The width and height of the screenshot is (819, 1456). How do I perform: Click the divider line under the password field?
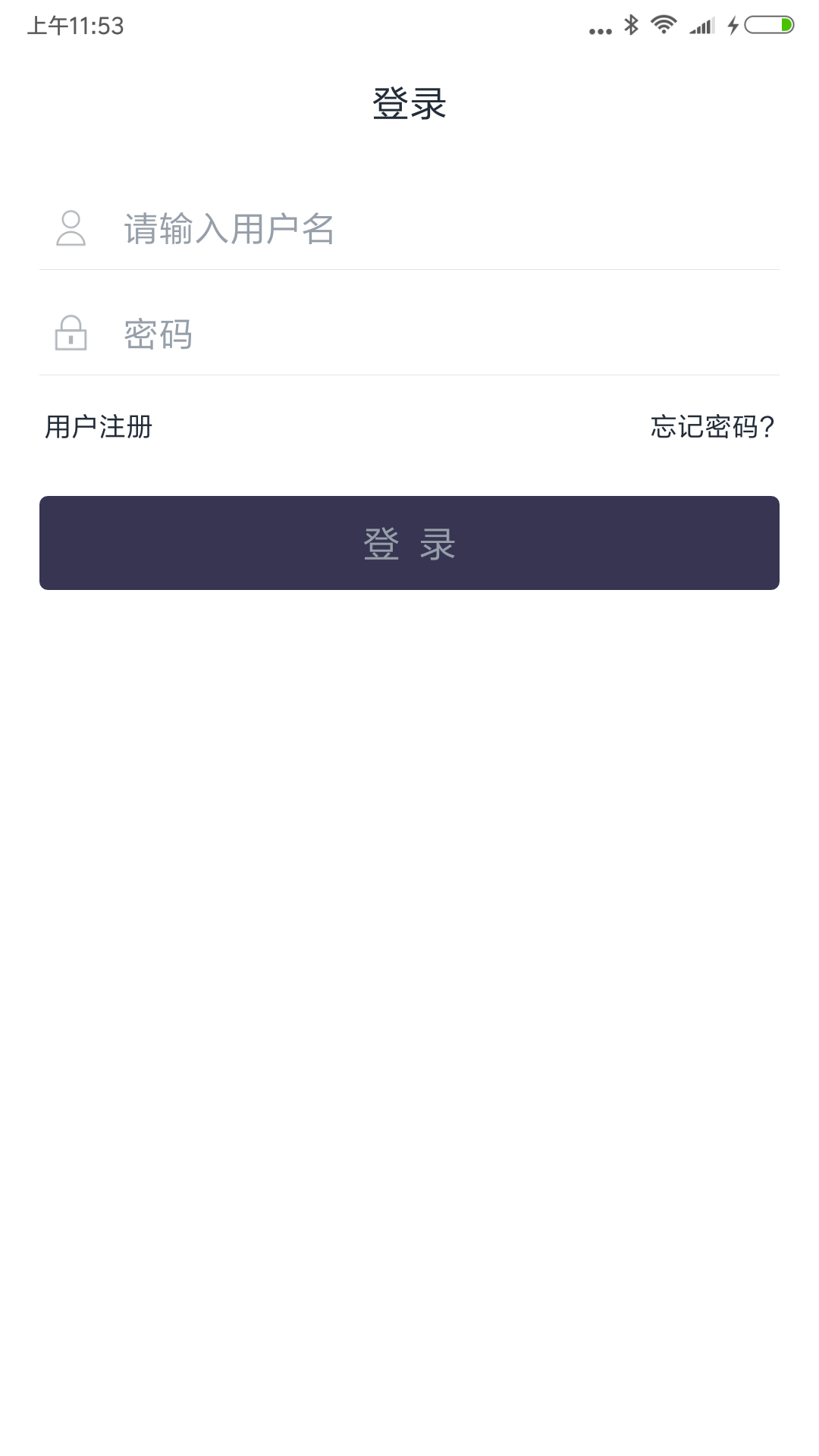click(409, 375)
